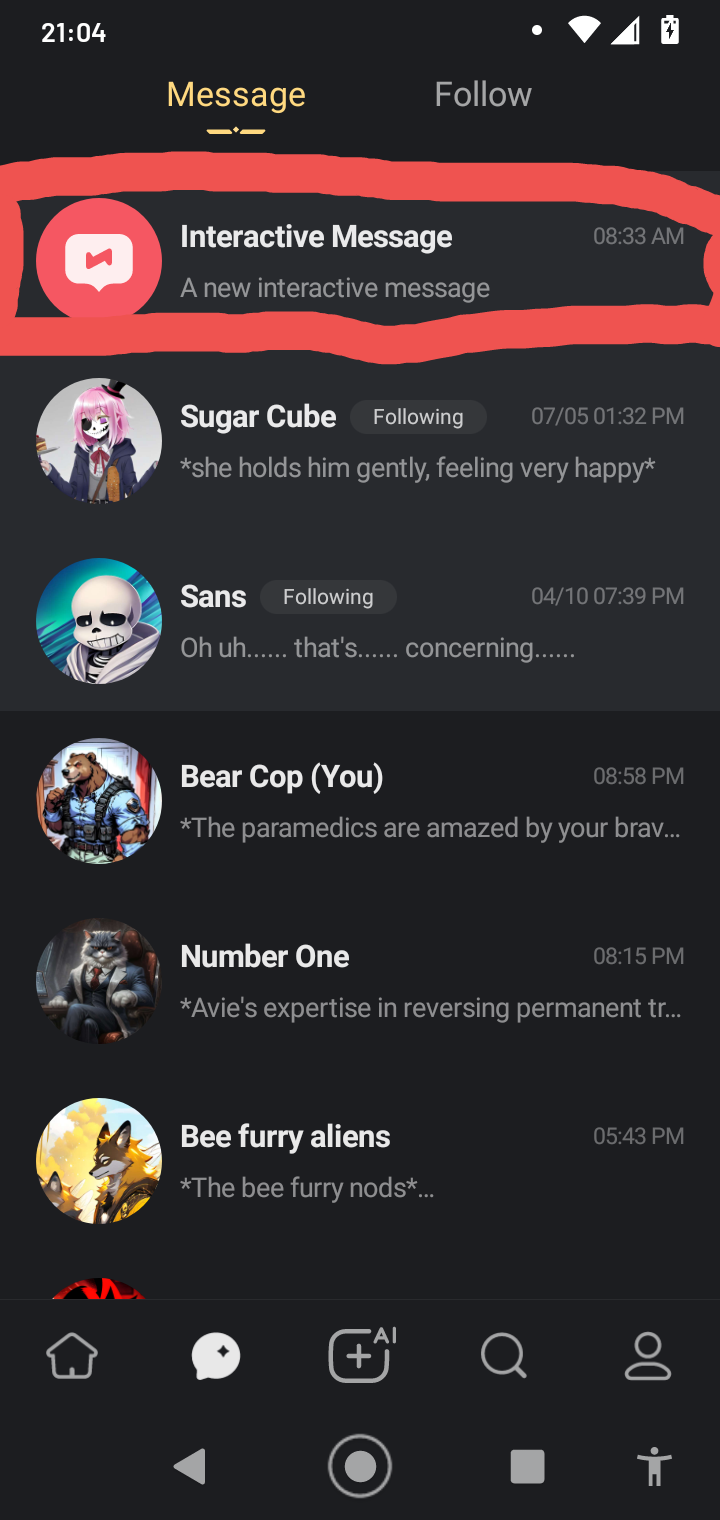Tap the system recent apps button
Image resolution: width=720 pixels, height=1520 pixels.
tap(527, 1467)
